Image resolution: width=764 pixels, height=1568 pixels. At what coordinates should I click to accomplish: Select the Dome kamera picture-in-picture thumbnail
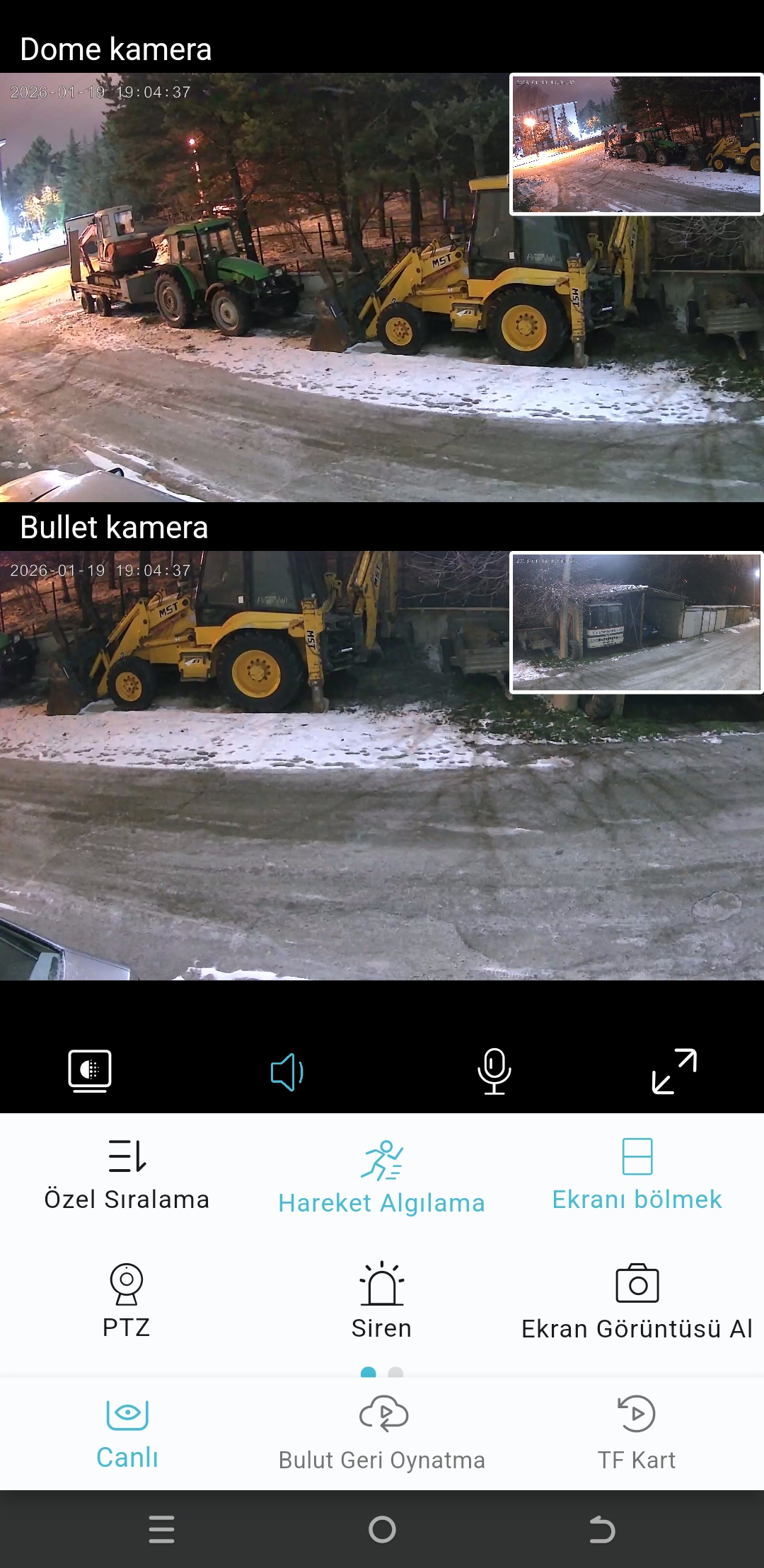635,144
